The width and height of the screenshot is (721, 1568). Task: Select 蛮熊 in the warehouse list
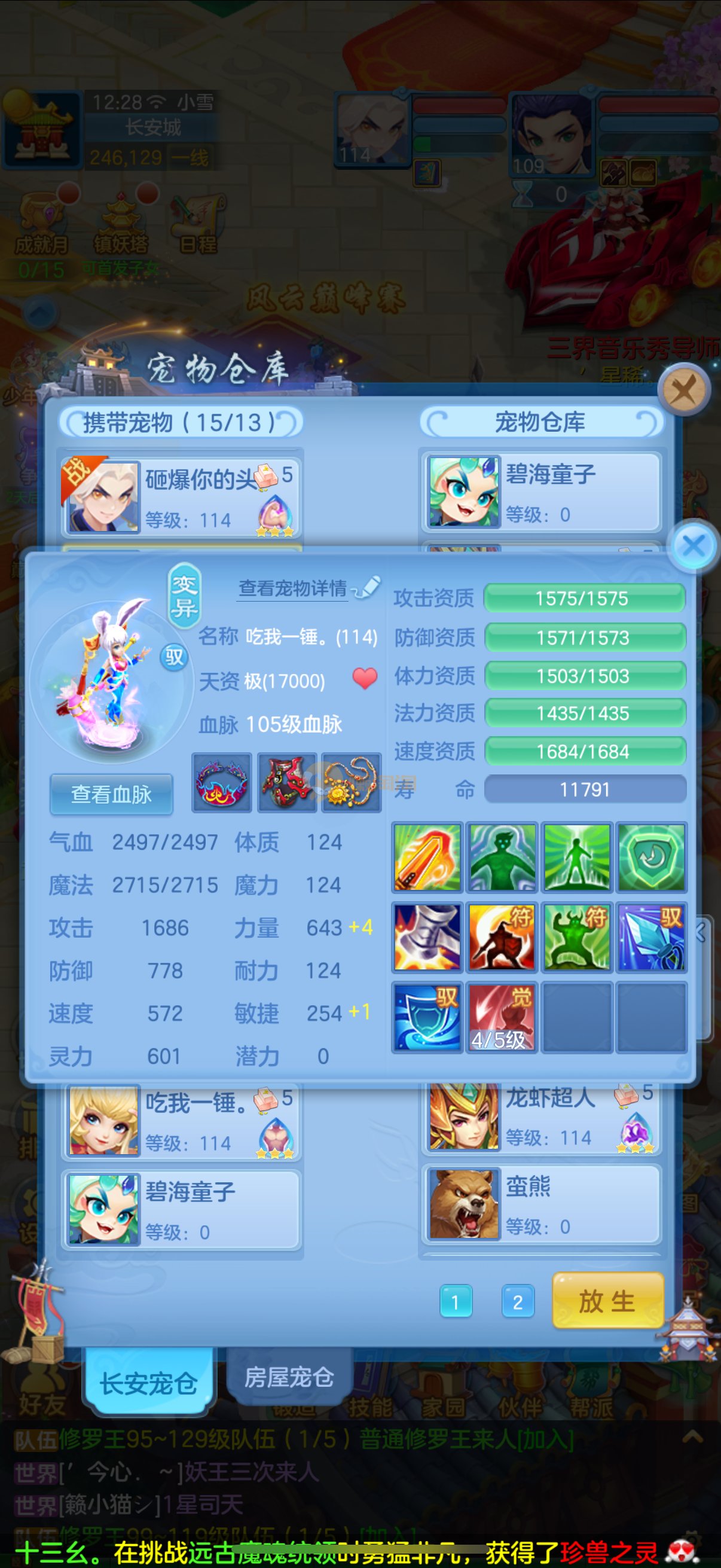click(x=542, y=1204)
